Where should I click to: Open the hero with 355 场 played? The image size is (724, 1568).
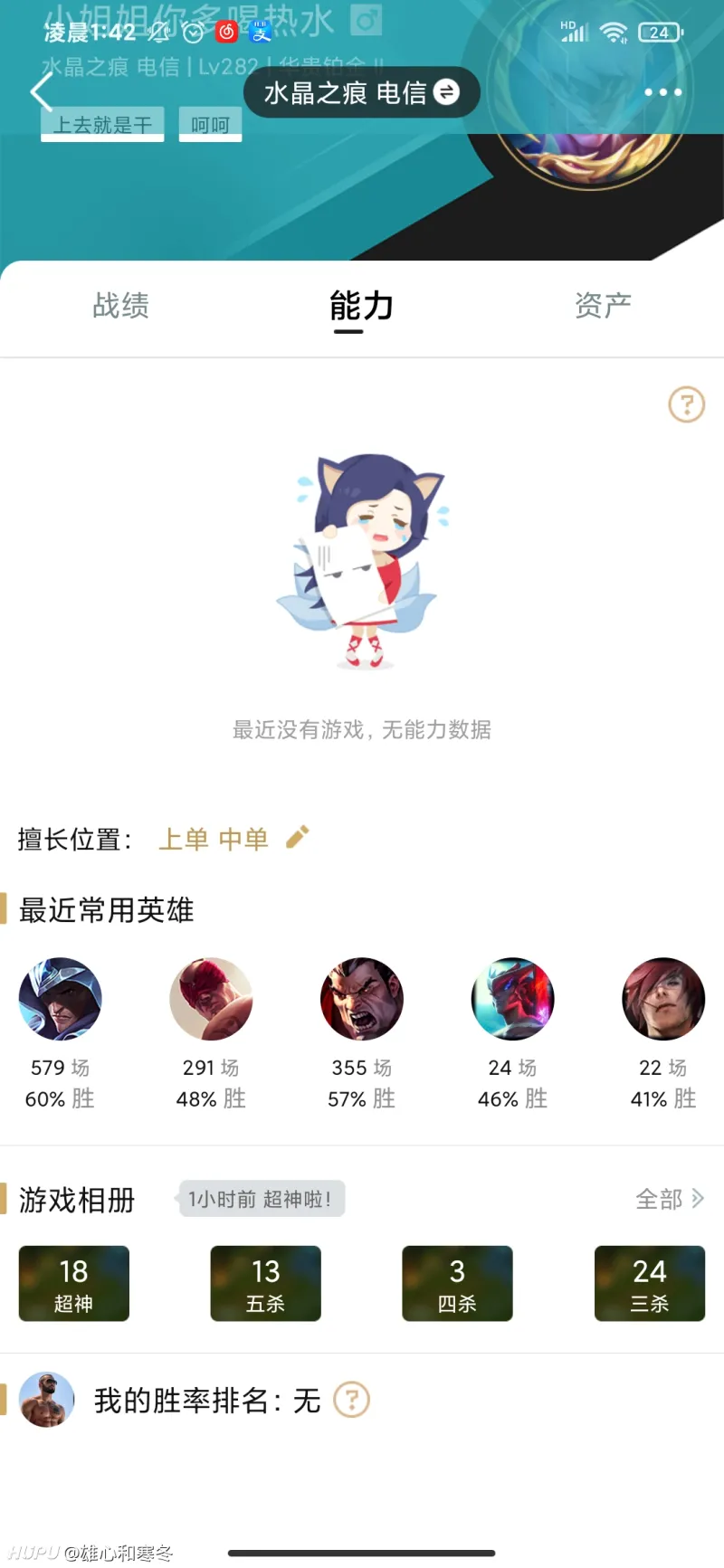click(x=361, y=999)
